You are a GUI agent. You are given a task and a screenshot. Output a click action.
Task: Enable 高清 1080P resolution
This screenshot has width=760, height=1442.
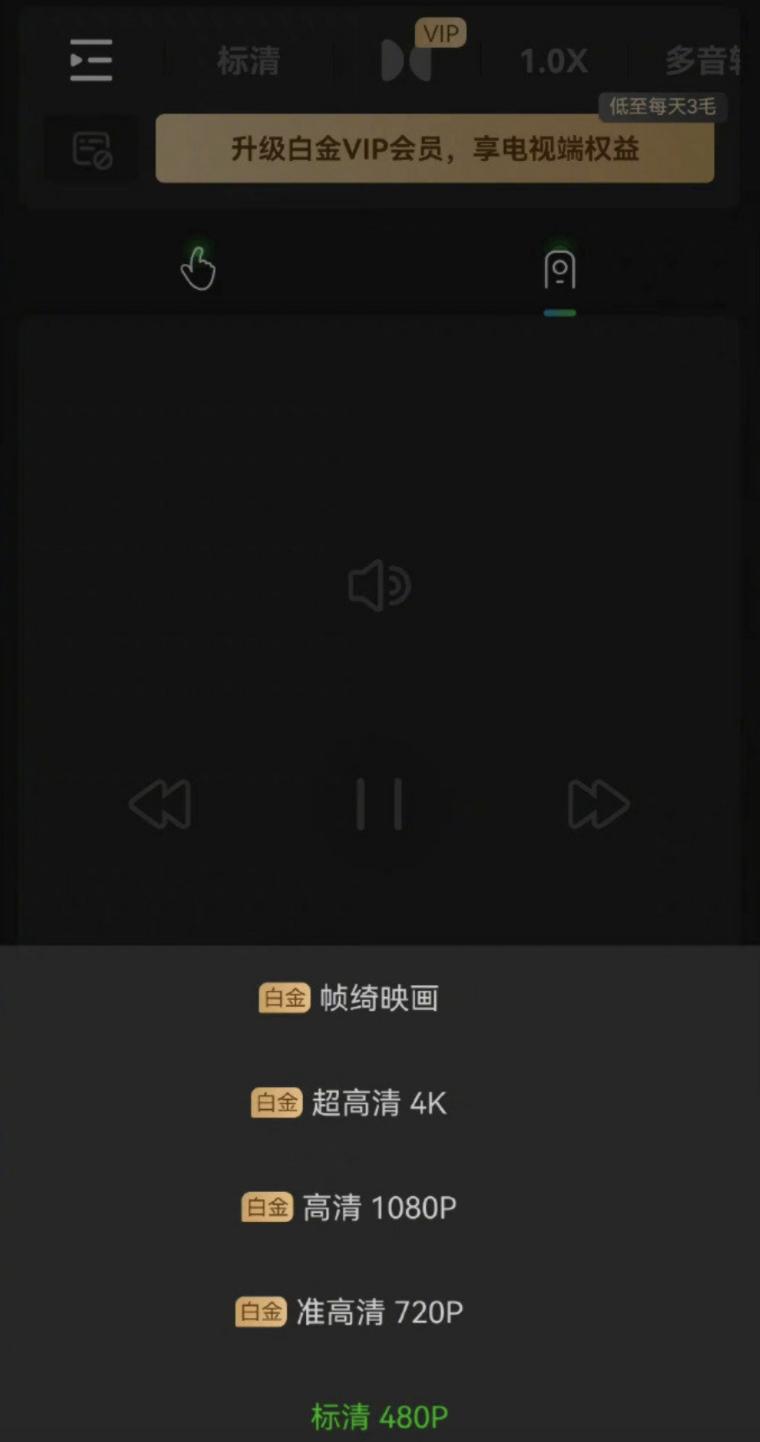[348, 1208]
